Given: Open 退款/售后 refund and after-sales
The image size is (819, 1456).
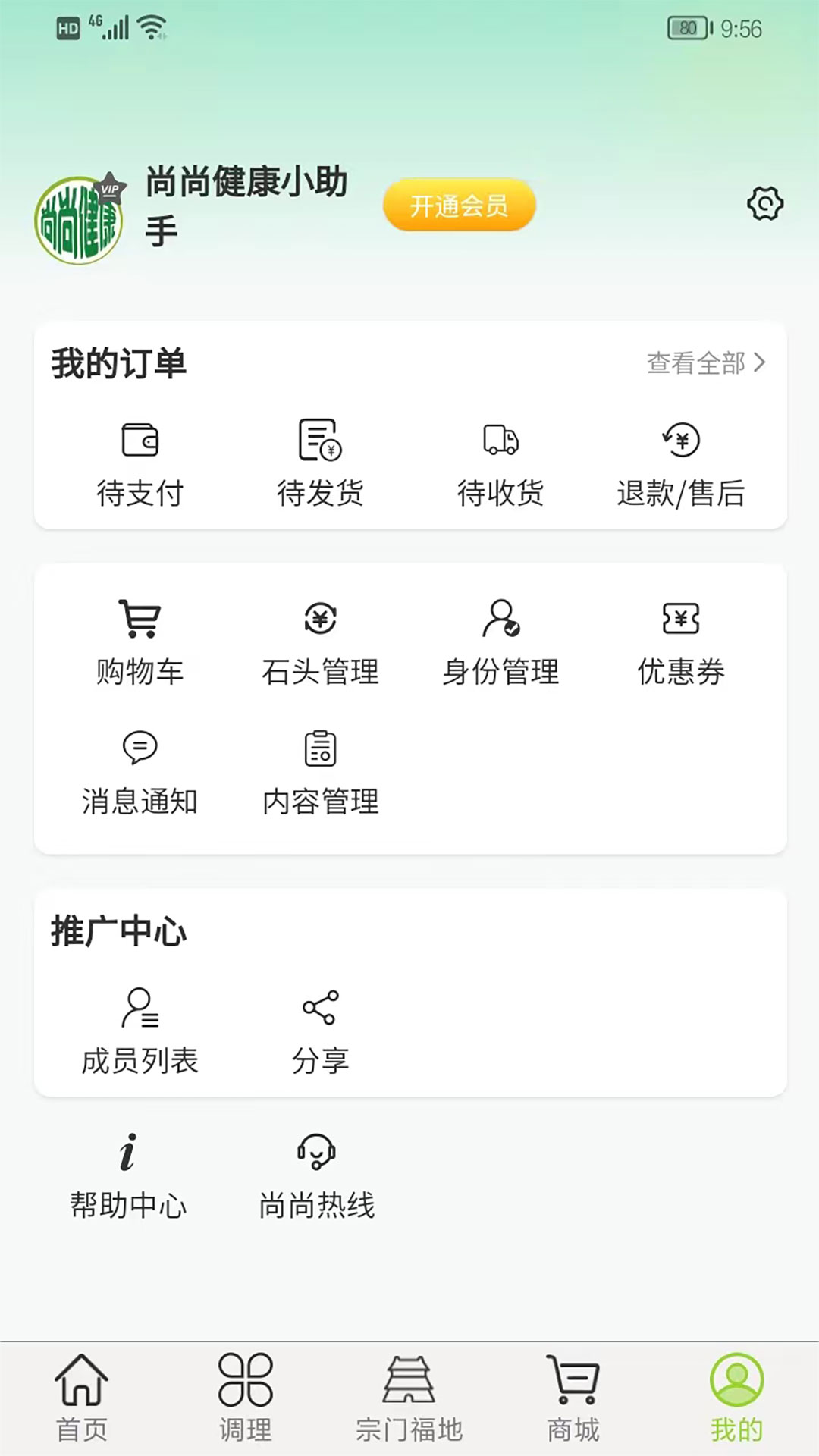Looking at the screenshot, I should click(680, 463).
